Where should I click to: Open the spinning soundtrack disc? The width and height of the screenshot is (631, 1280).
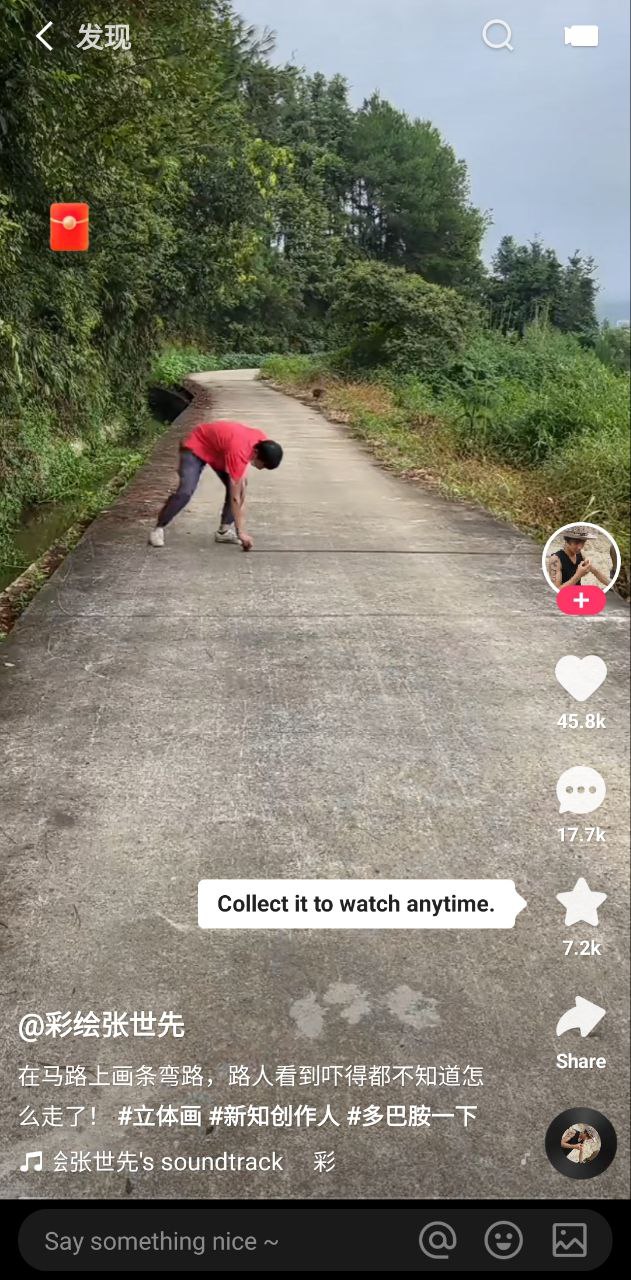pyautogui.click(x=580, y=1143)
